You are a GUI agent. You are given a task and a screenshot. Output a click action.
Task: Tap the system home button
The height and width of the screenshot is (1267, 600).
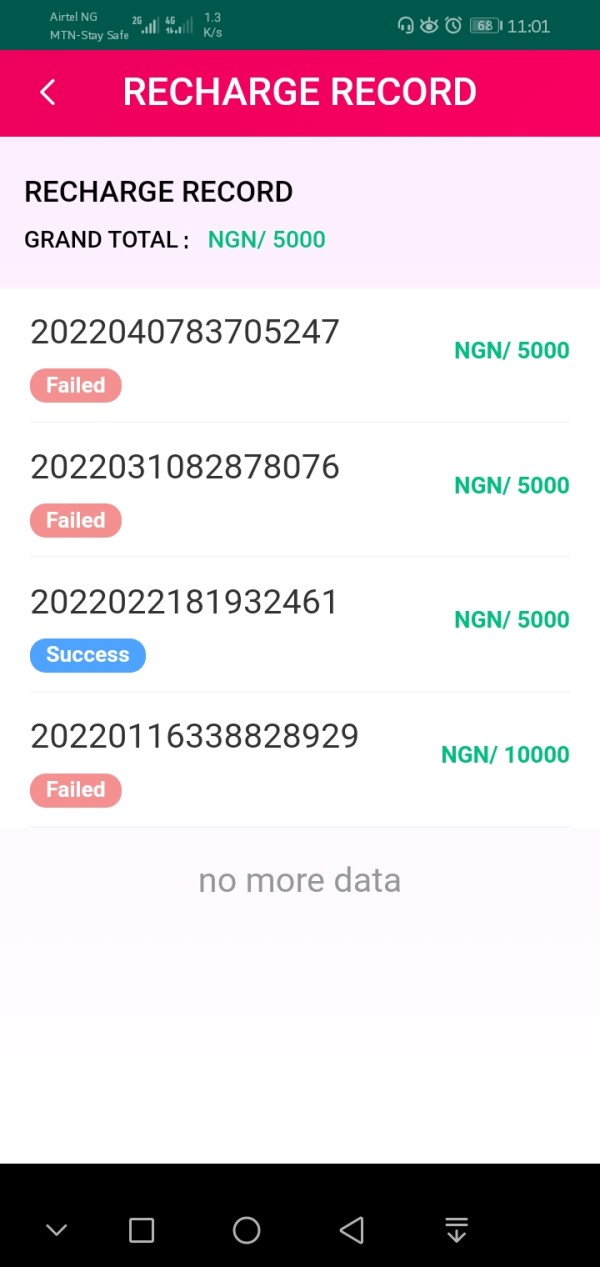click(246, 1230)
